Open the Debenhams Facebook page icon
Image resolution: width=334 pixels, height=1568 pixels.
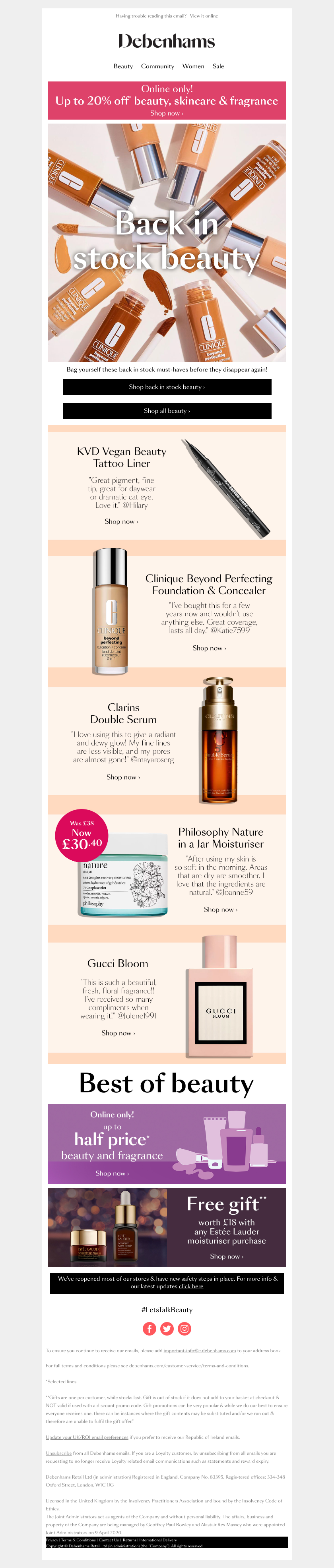[x=150, y=1329]
